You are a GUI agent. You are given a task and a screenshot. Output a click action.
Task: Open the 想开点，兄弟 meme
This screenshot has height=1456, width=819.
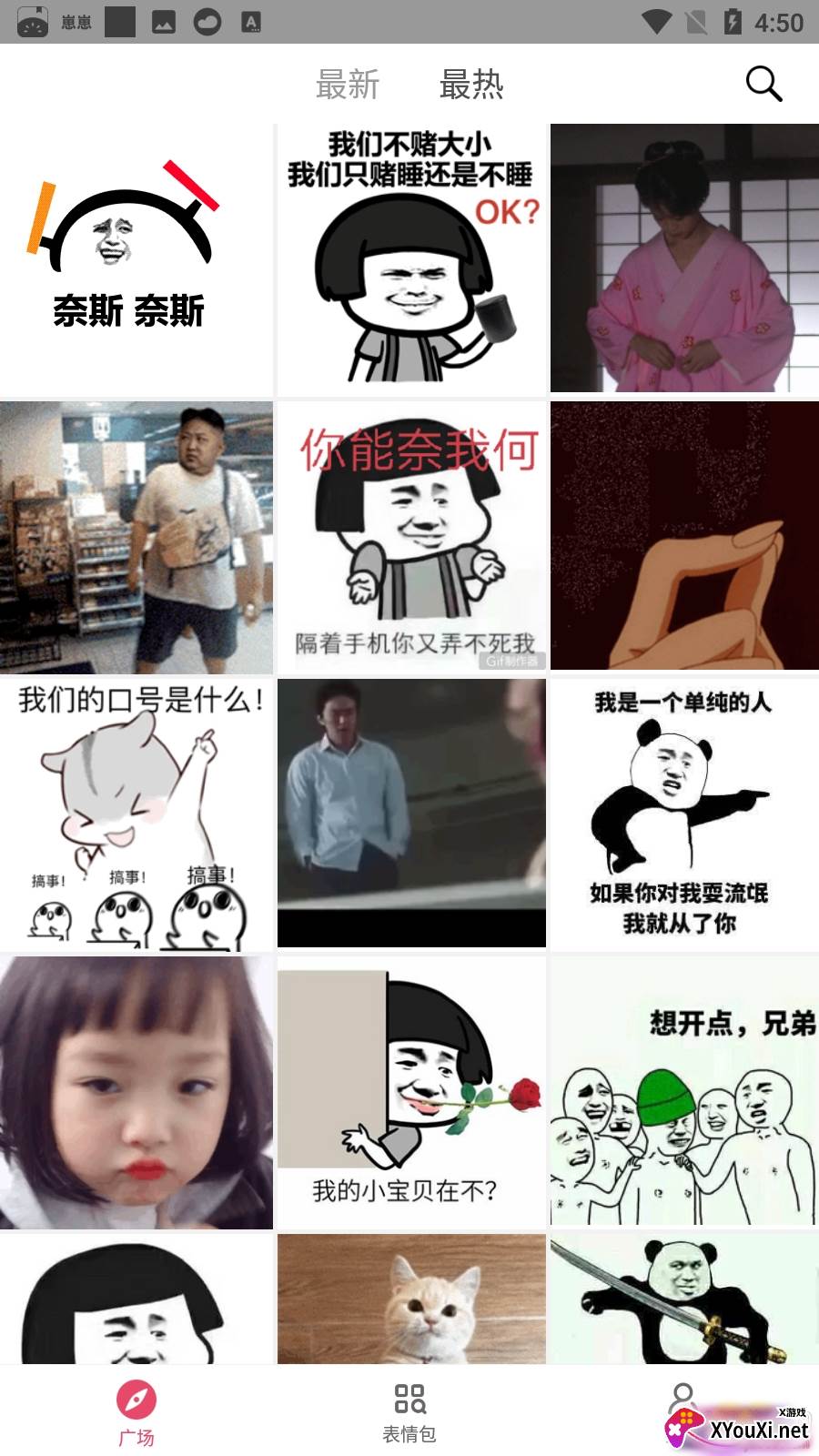click(684, 1092)
